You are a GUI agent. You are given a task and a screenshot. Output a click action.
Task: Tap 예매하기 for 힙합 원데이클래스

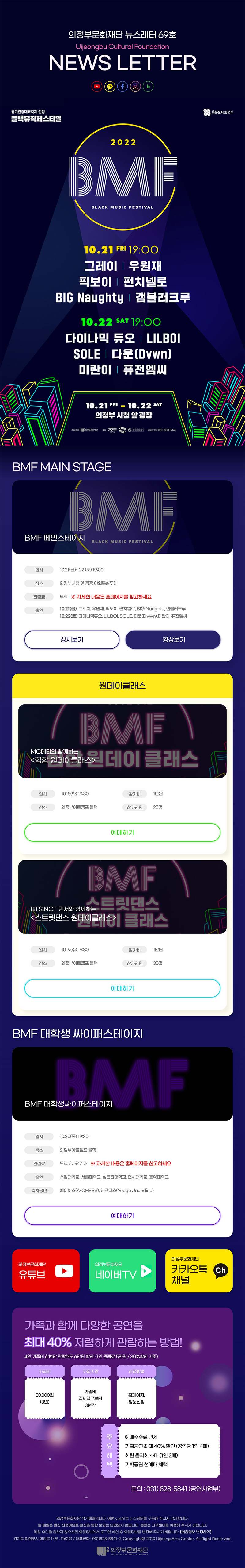coord(122,832)
